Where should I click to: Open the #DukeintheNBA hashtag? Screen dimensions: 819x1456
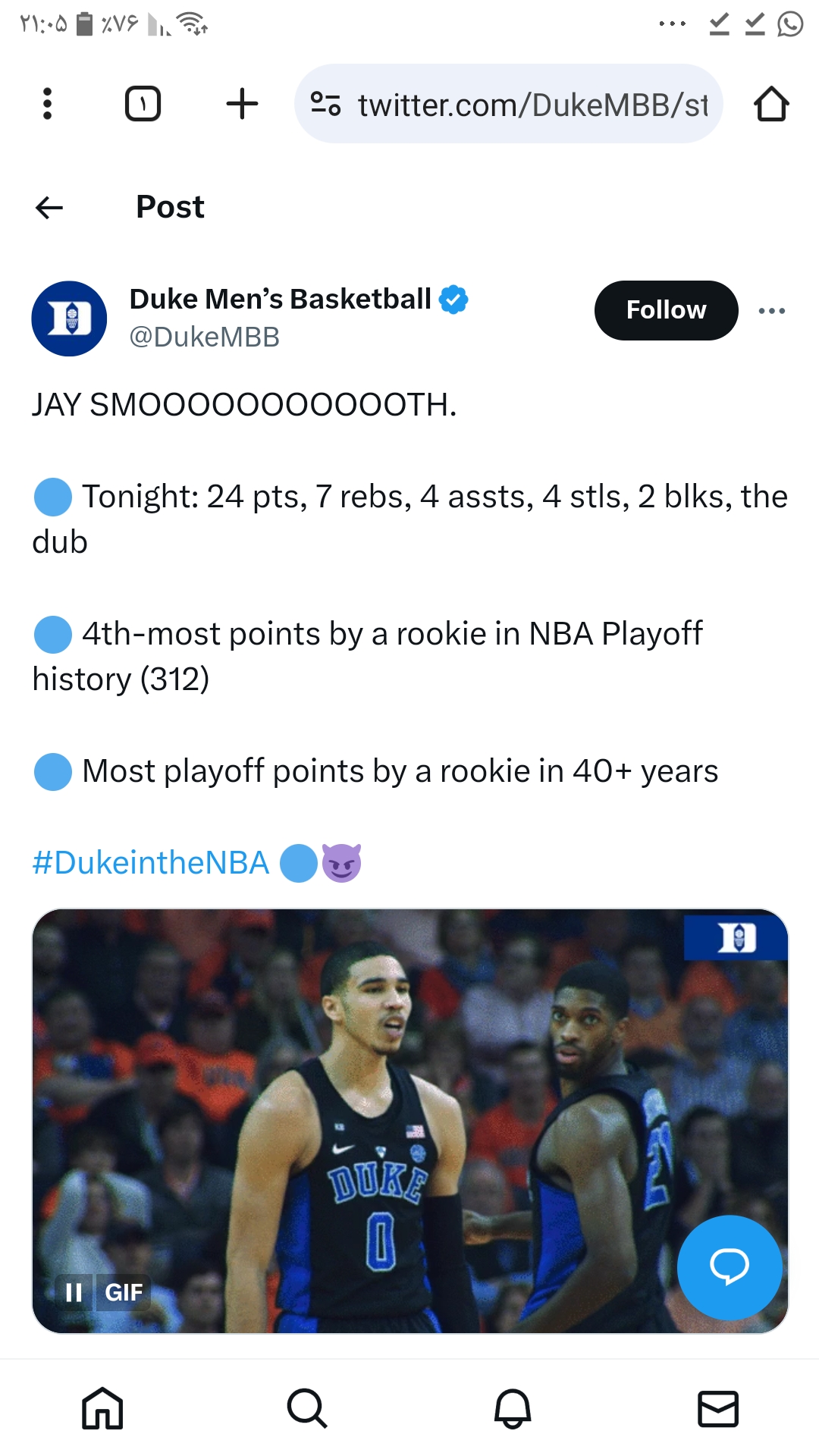click(x=151, y=863)
